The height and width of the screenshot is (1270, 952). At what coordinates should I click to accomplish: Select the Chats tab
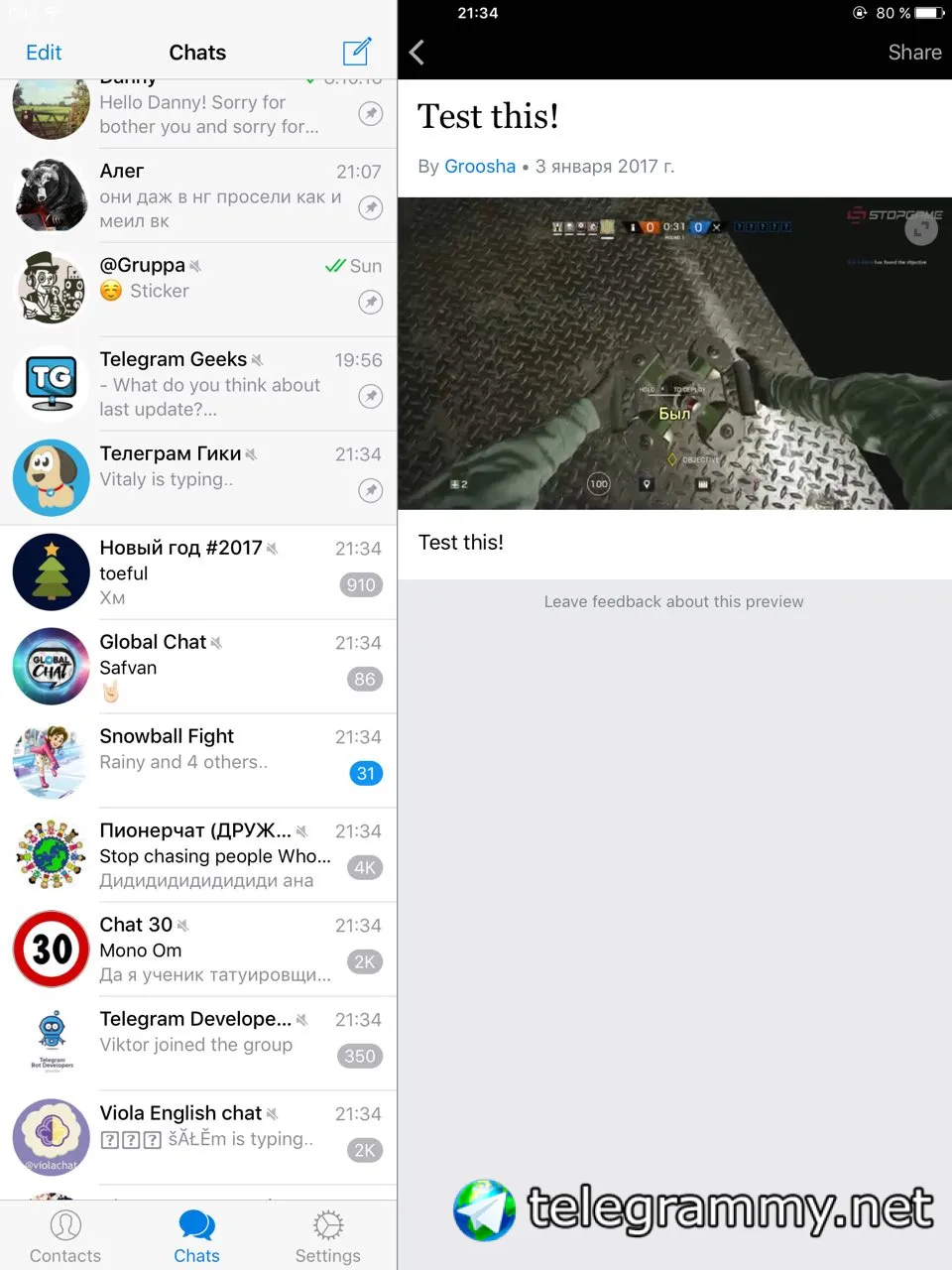pyautogui.click(x=196, y=1236)
